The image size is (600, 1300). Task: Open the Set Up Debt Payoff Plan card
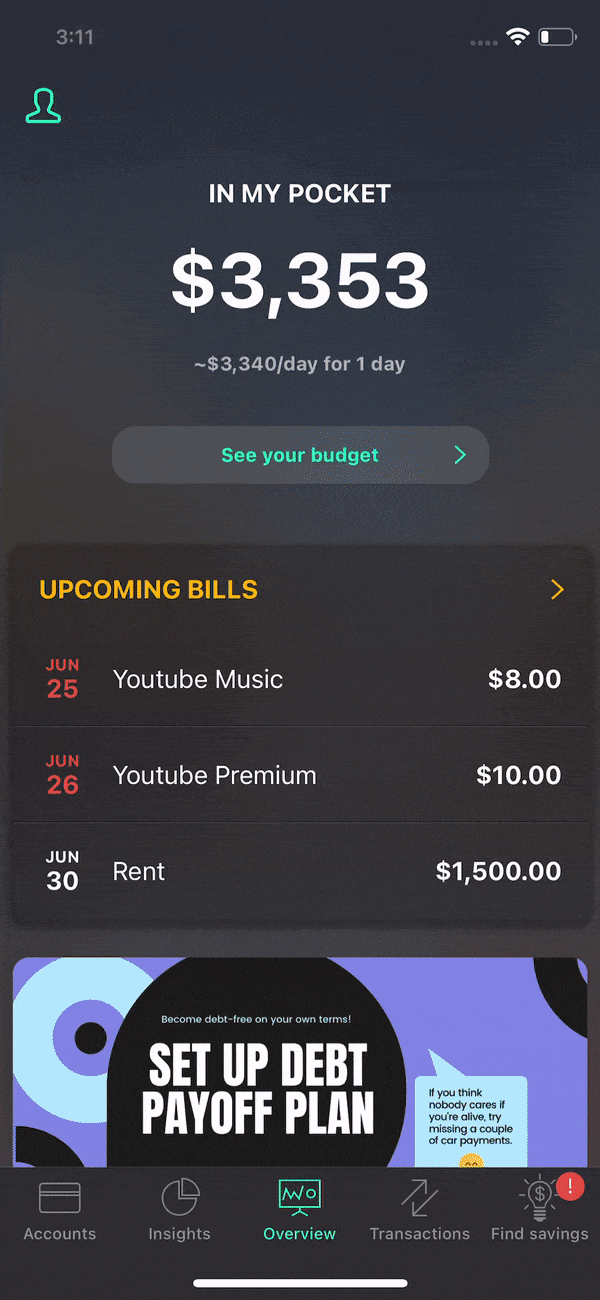pyautogui.click(x=300, y=1062)
